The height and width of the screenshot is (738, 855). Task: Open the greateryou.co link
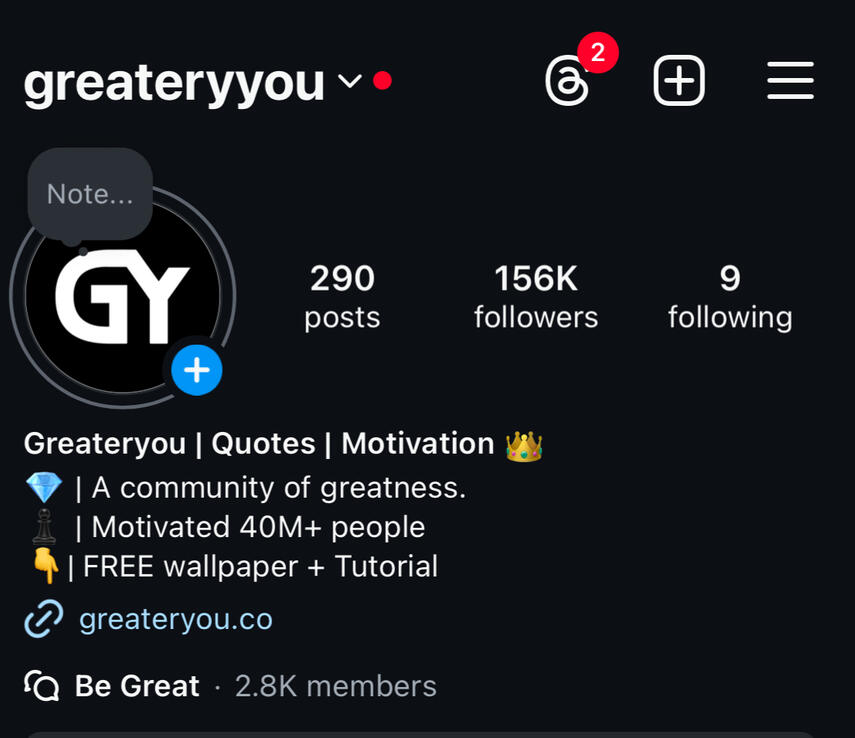point(175,619)
